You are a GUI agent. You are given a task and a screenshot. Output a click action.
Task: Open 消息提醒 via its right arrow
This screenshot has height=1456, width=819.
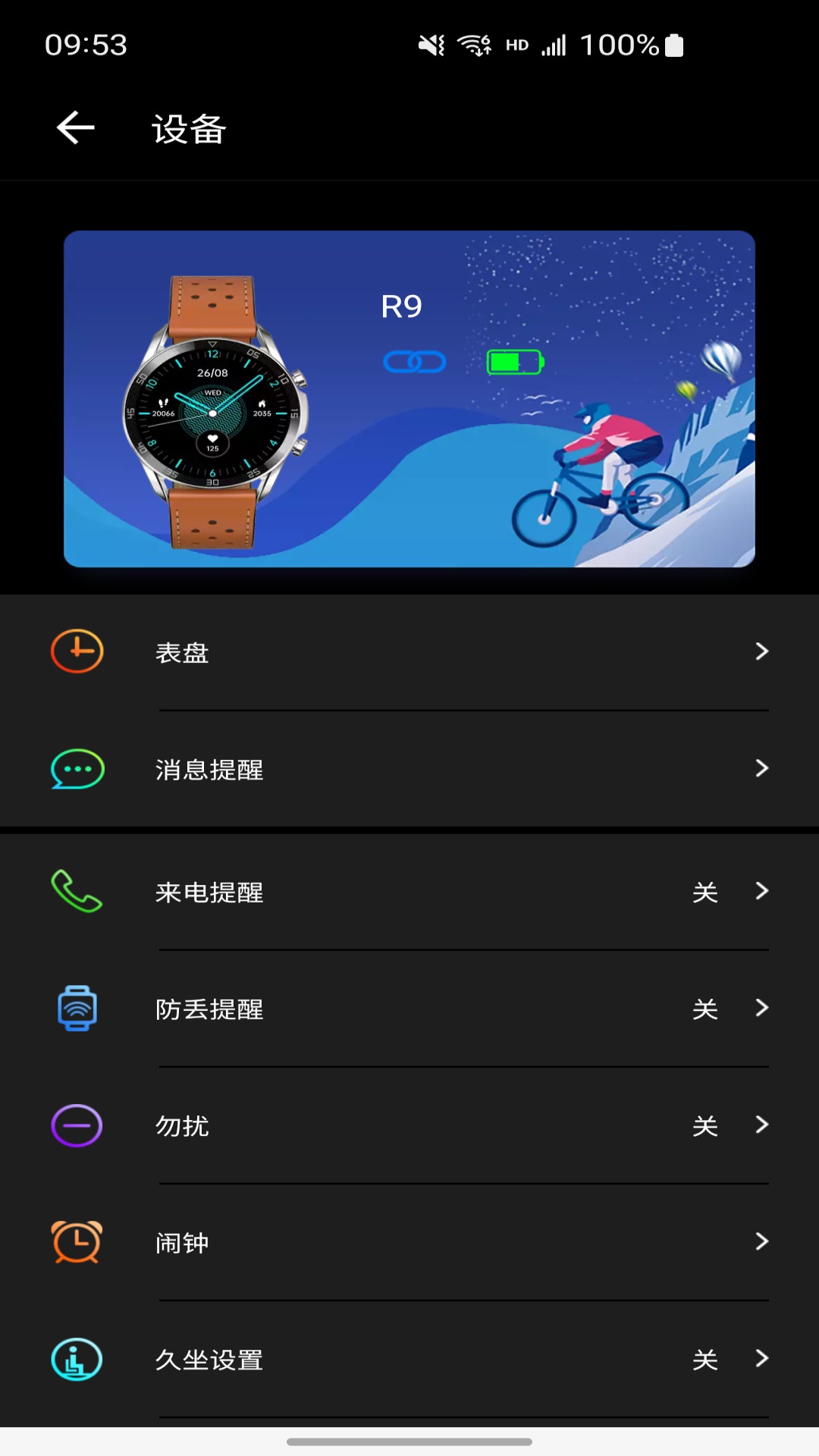[x=762, y=769]
